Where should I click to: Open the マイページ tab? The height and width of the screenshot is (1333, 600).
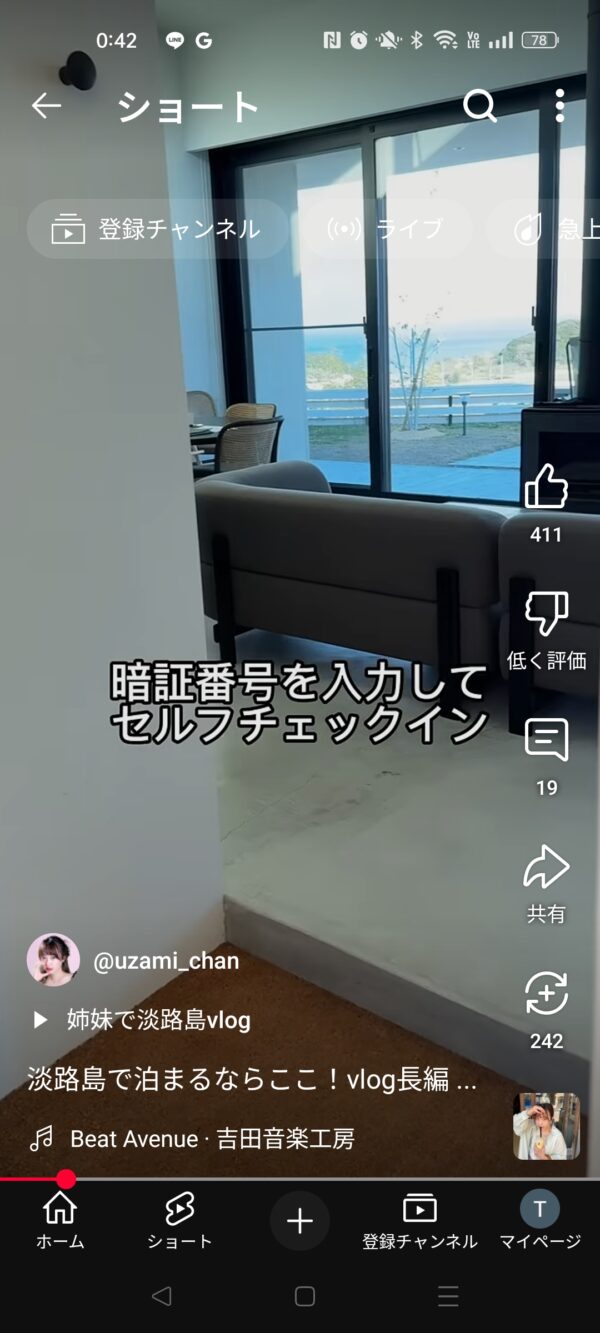click(540, 1221)
